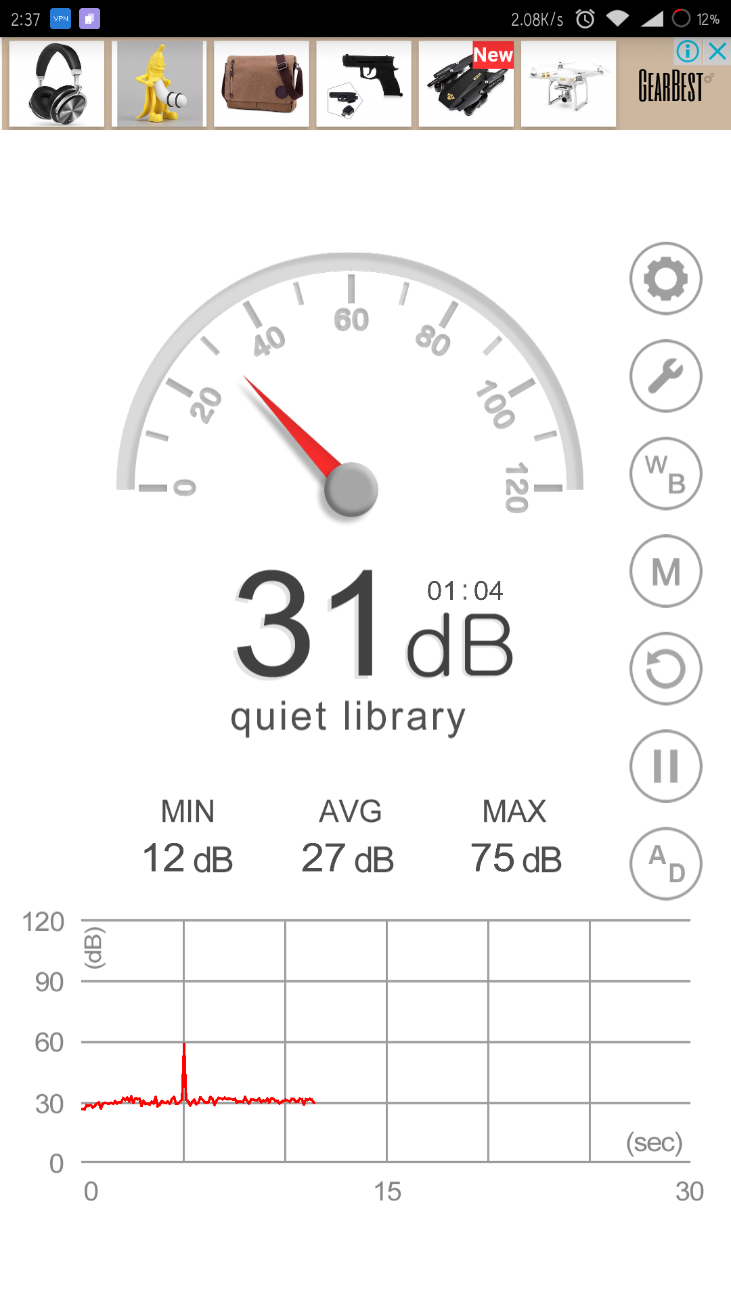
Task: Open the folding drone ad marked New
Action: [x=466, y=84]
